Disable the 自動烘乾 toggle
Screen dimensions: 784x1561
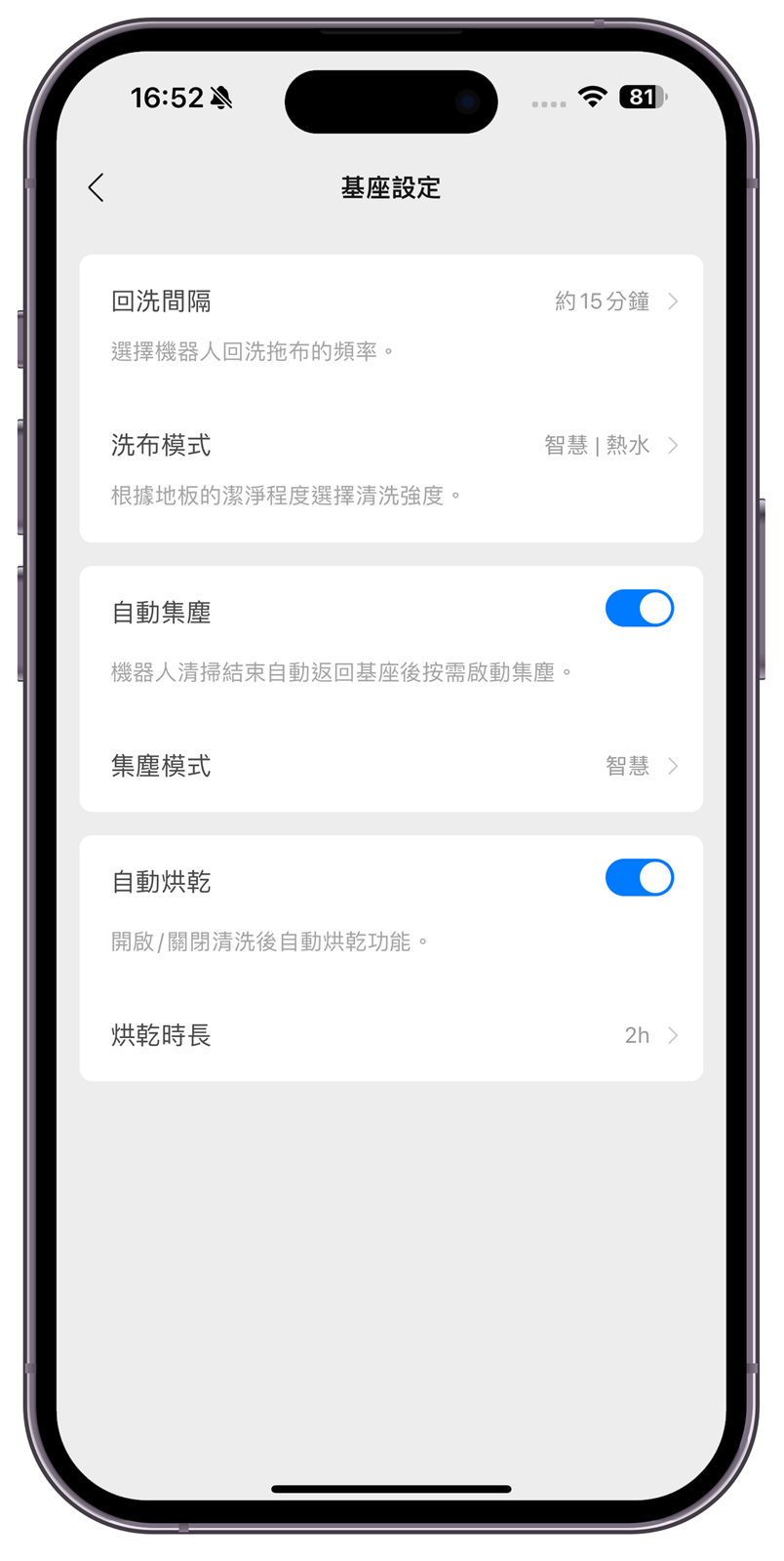click(639, 878)
